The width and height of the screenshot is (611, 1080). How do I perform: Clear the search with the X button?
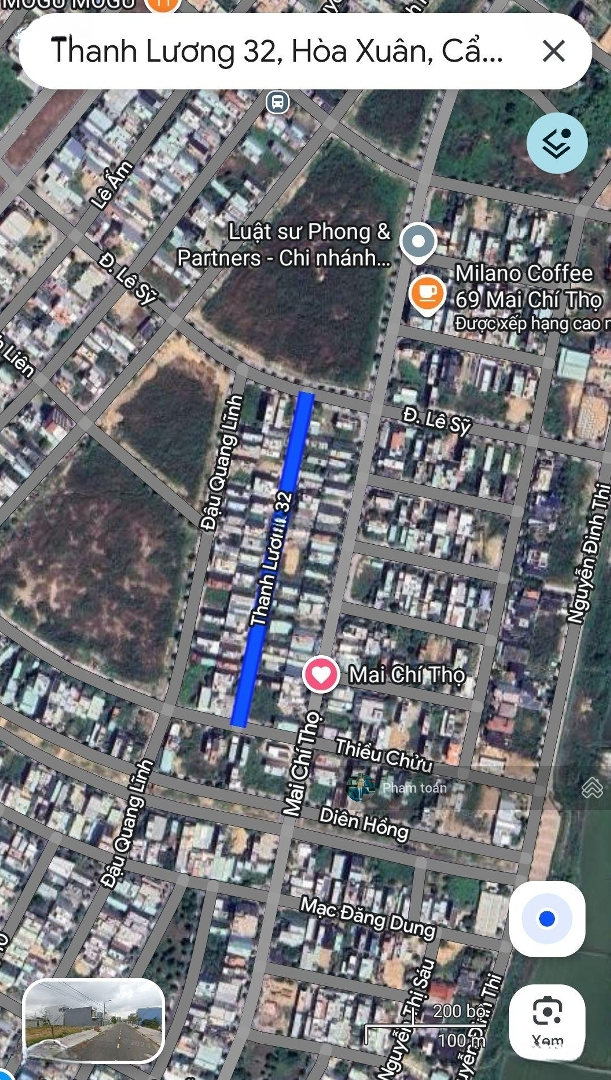[553, 51]
